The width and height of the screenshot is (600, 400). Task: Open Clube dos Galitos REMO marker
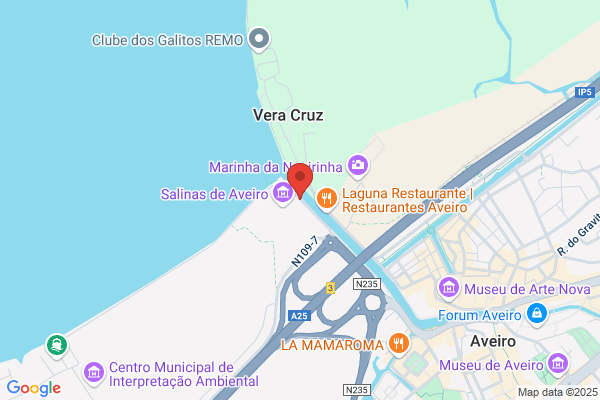pyautogui.click(x=259, y=39)
